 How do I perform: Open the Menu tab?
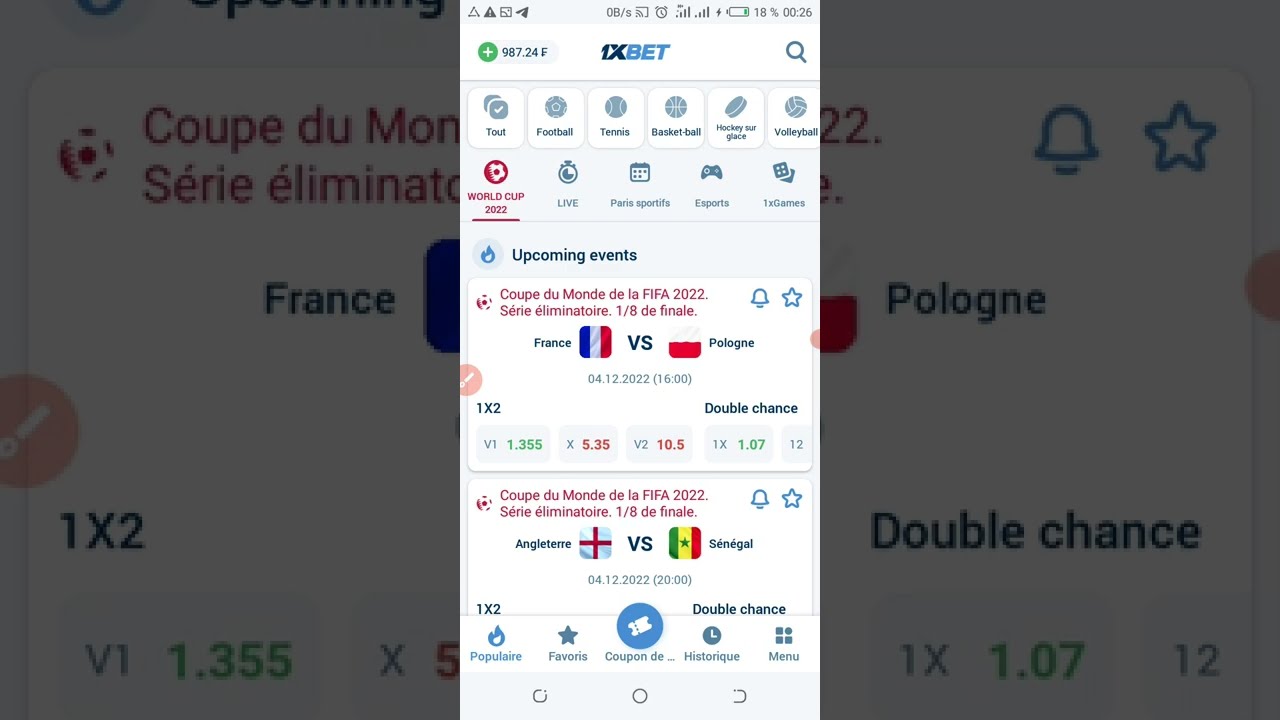pos(783,644)
